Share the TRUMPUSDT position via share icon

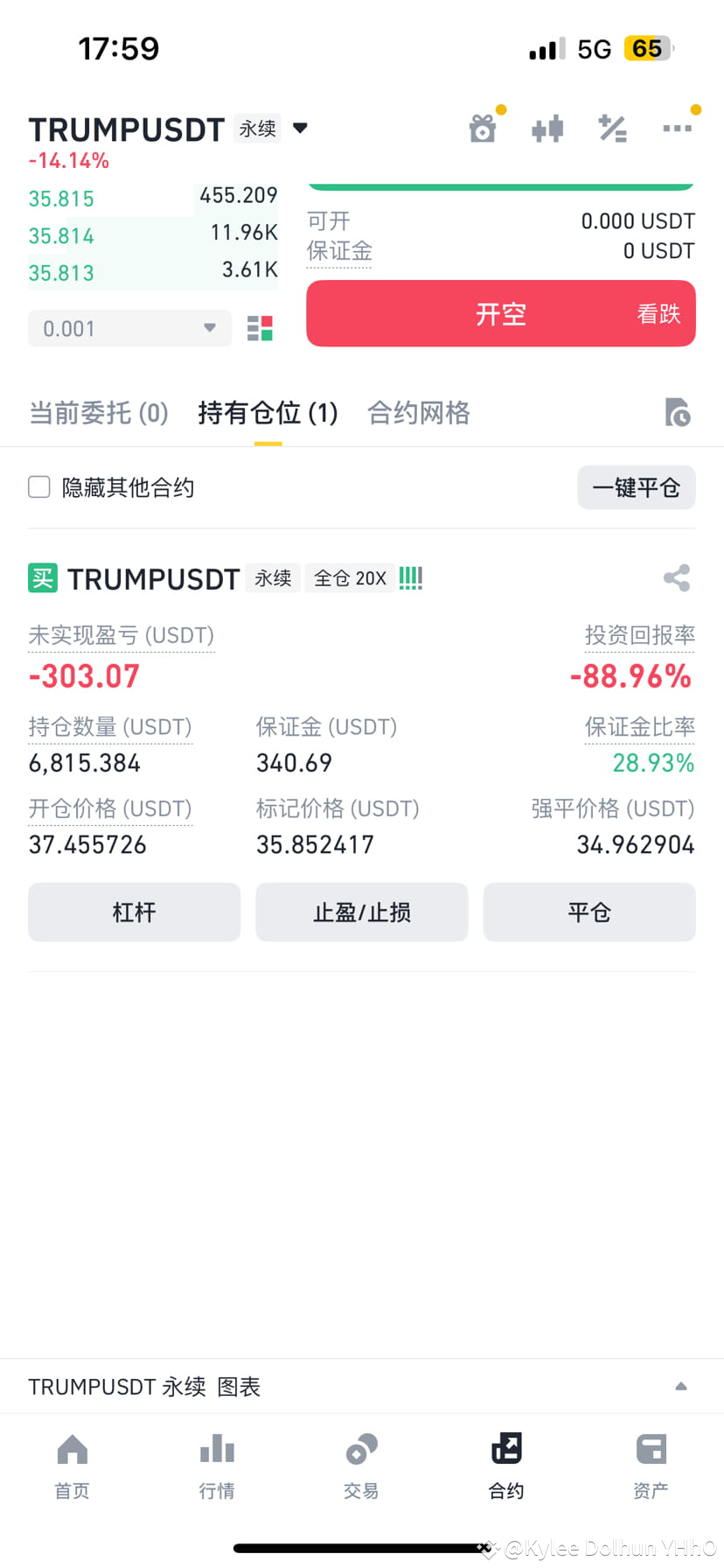(677, 577)
